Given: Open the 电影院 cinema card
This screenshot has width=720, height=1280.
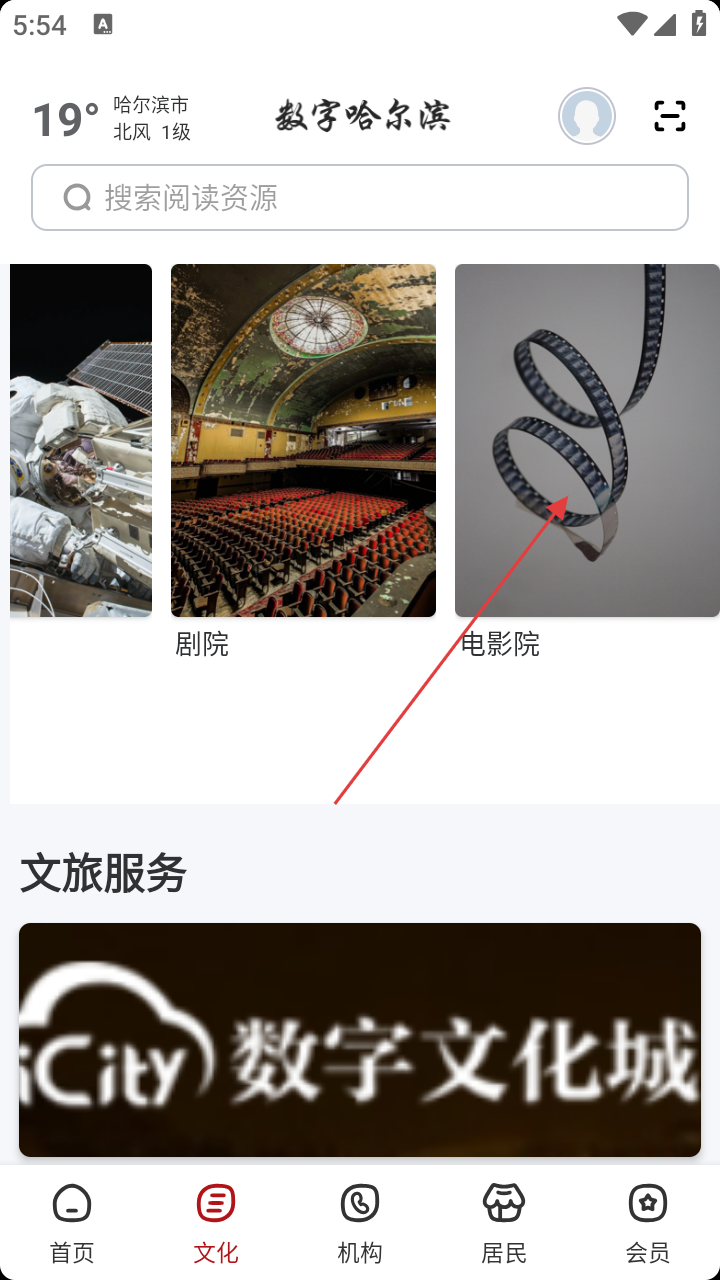Looking at the screenshot, I should pos(587,441).
